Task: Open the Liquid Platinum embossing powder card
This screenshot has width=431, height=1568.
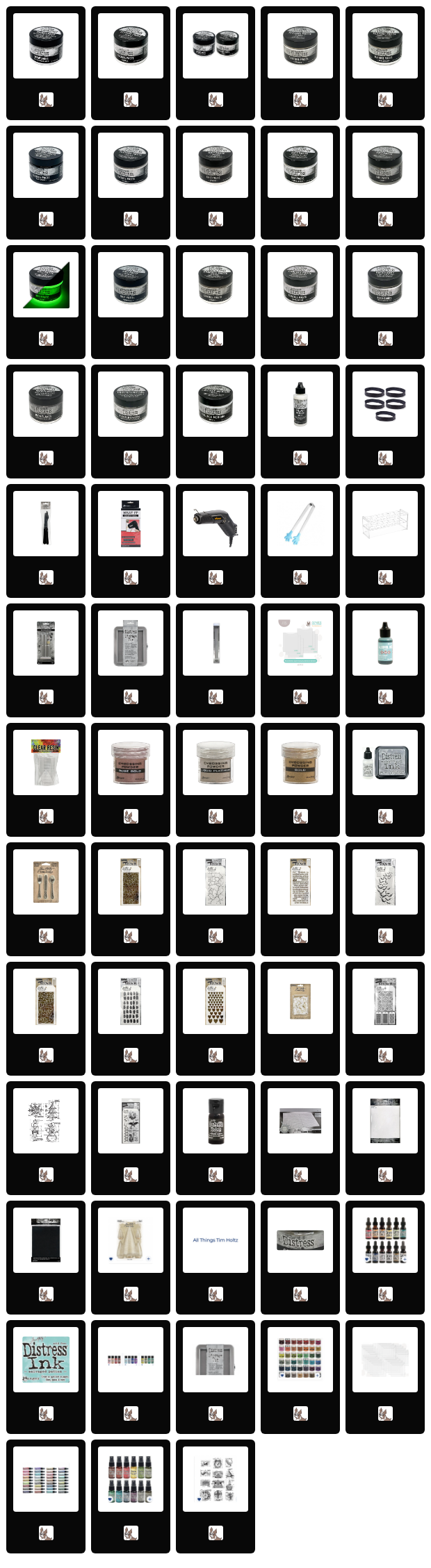Action: (x=215, y=762)
